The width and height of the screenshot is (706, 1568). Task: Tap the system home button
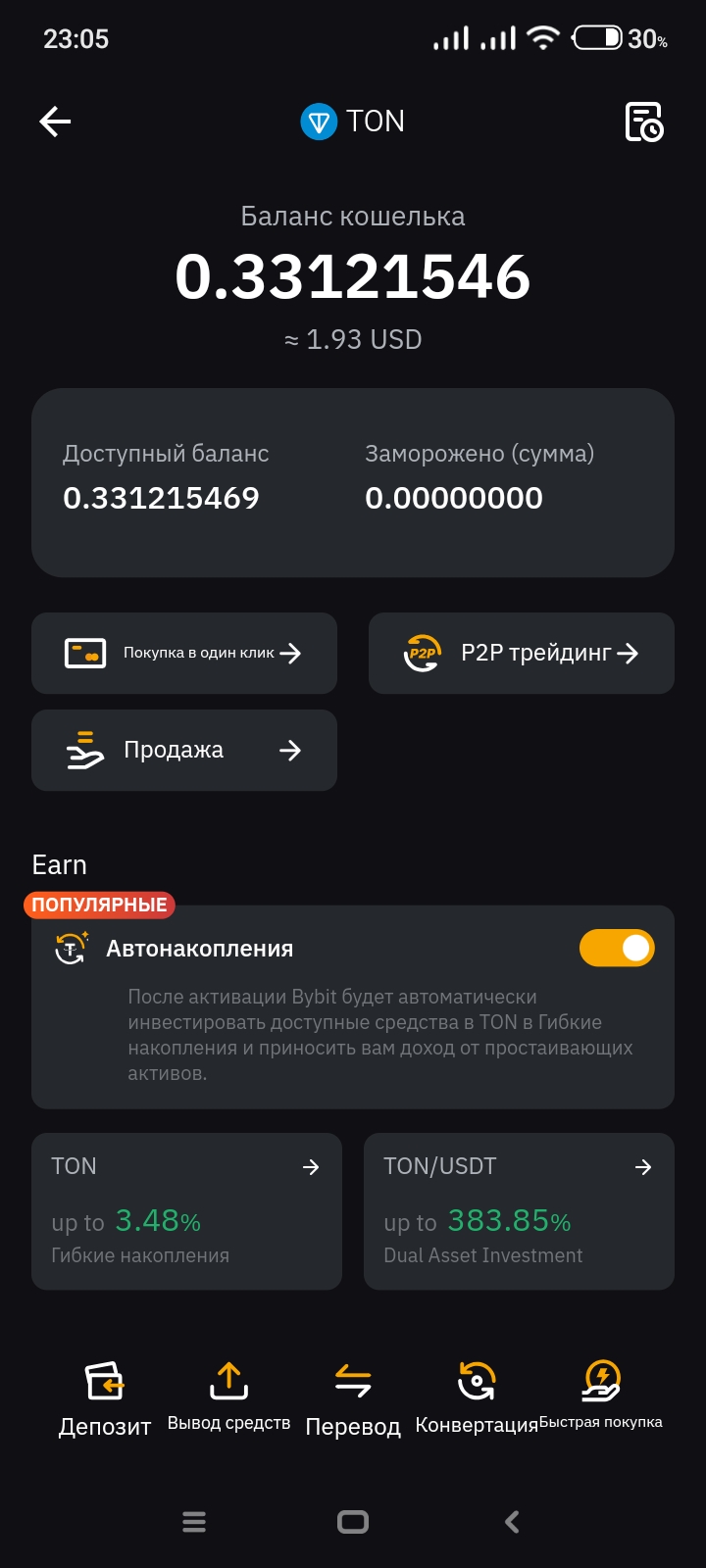click(x=353, y=1522)
